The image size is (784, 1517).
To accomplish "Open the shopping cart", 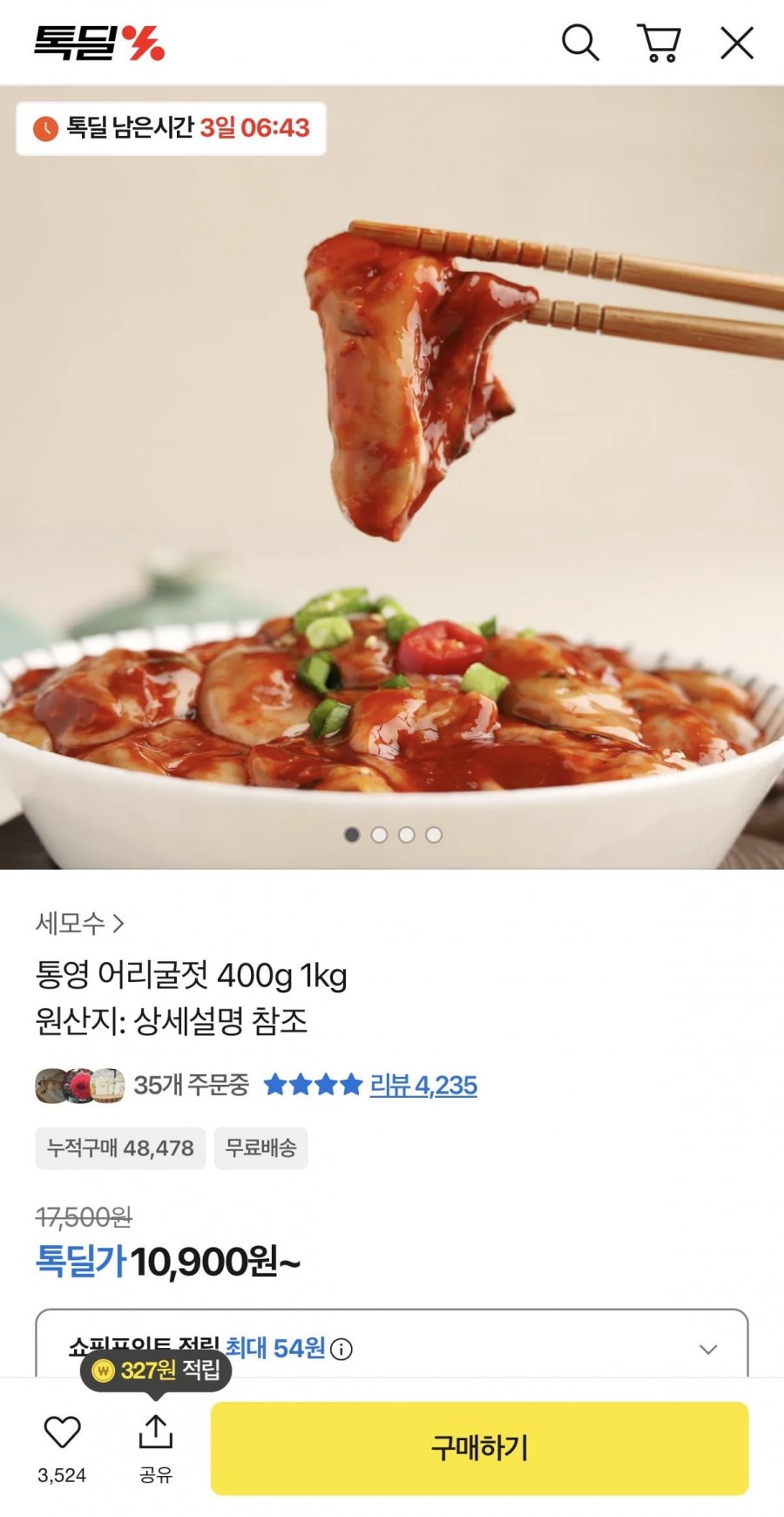I will point(659,43).
